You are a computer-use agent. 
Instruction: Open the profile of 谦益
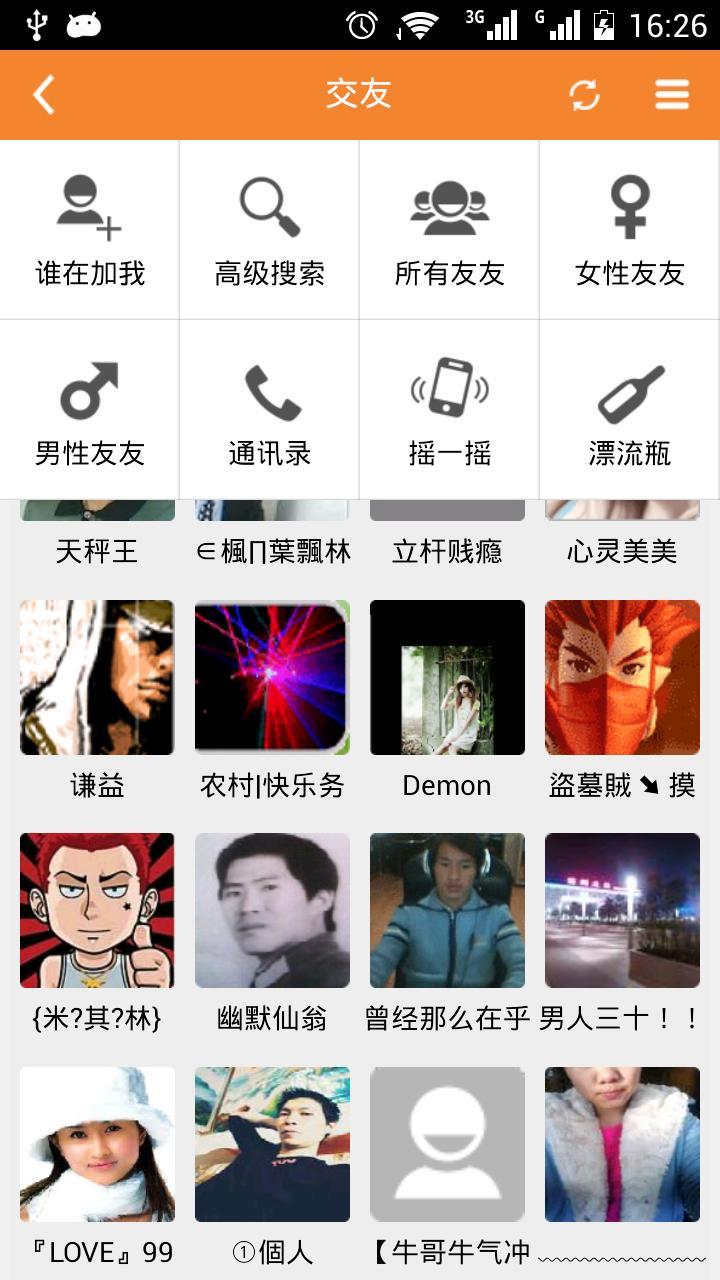pos(97,677)
